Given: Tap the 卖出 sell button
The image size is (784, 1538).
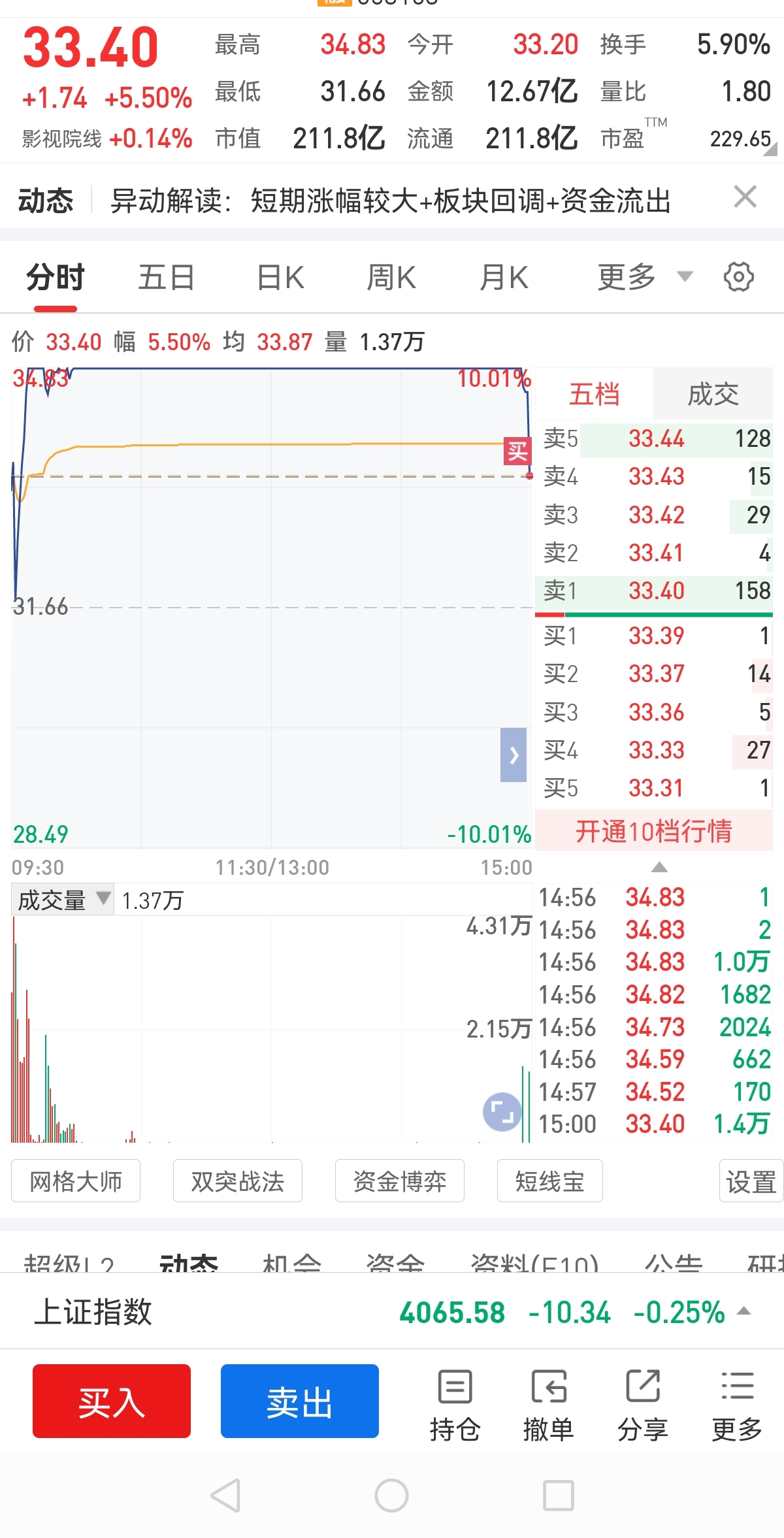Looking at the screenshot, I should tap(300, 1401).
